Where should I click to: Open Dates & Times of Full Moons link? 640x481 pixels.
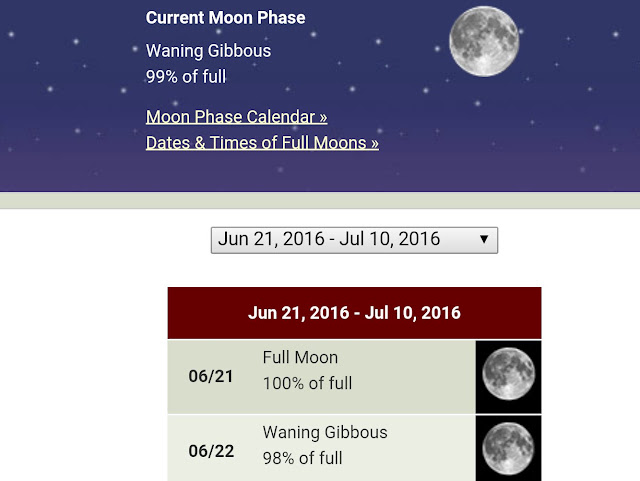tap(262, 143)
